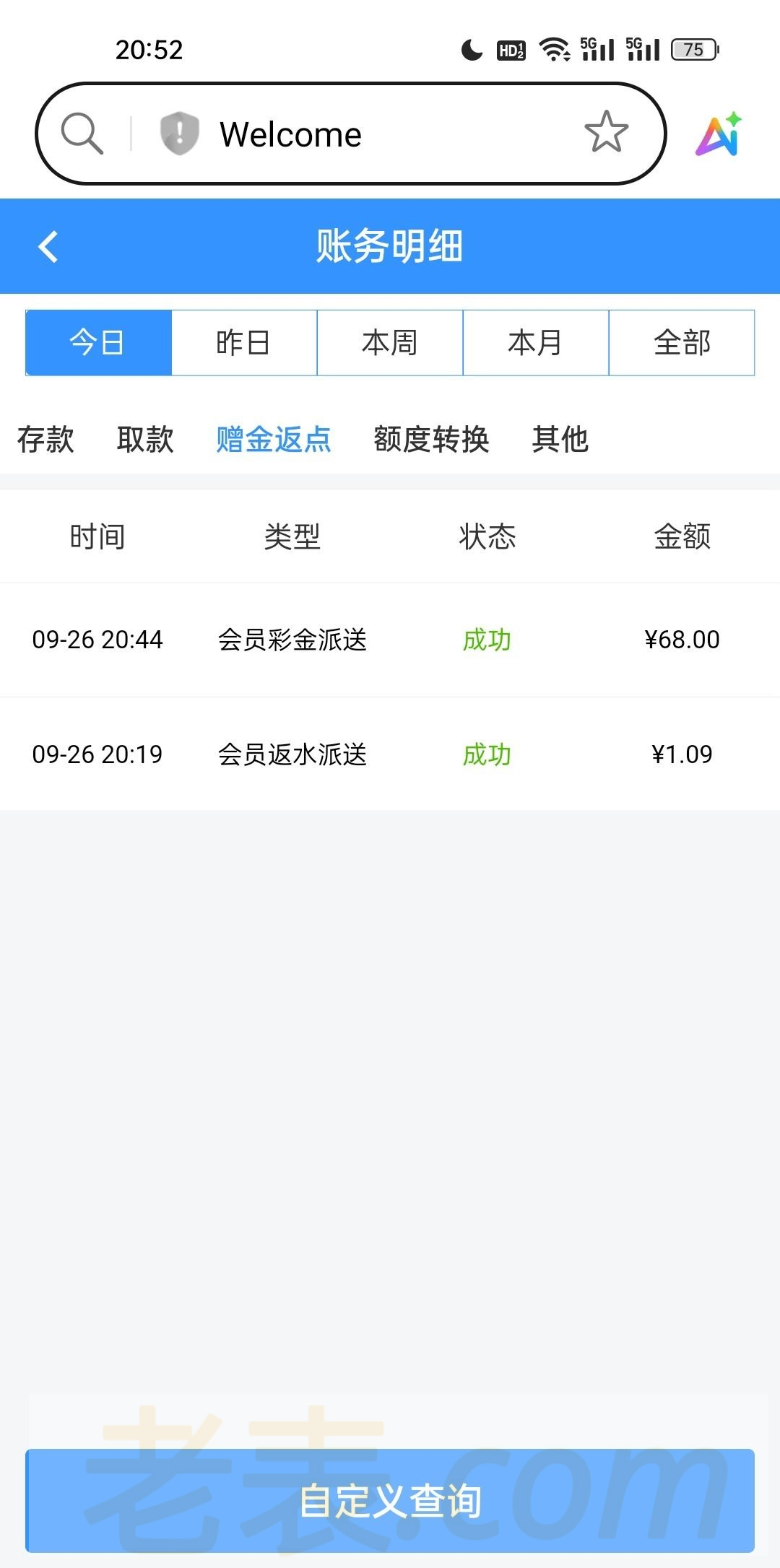Viewport: 780px width, 1568px height.
Task: Open the 其他 category
Action: (560, 439)
